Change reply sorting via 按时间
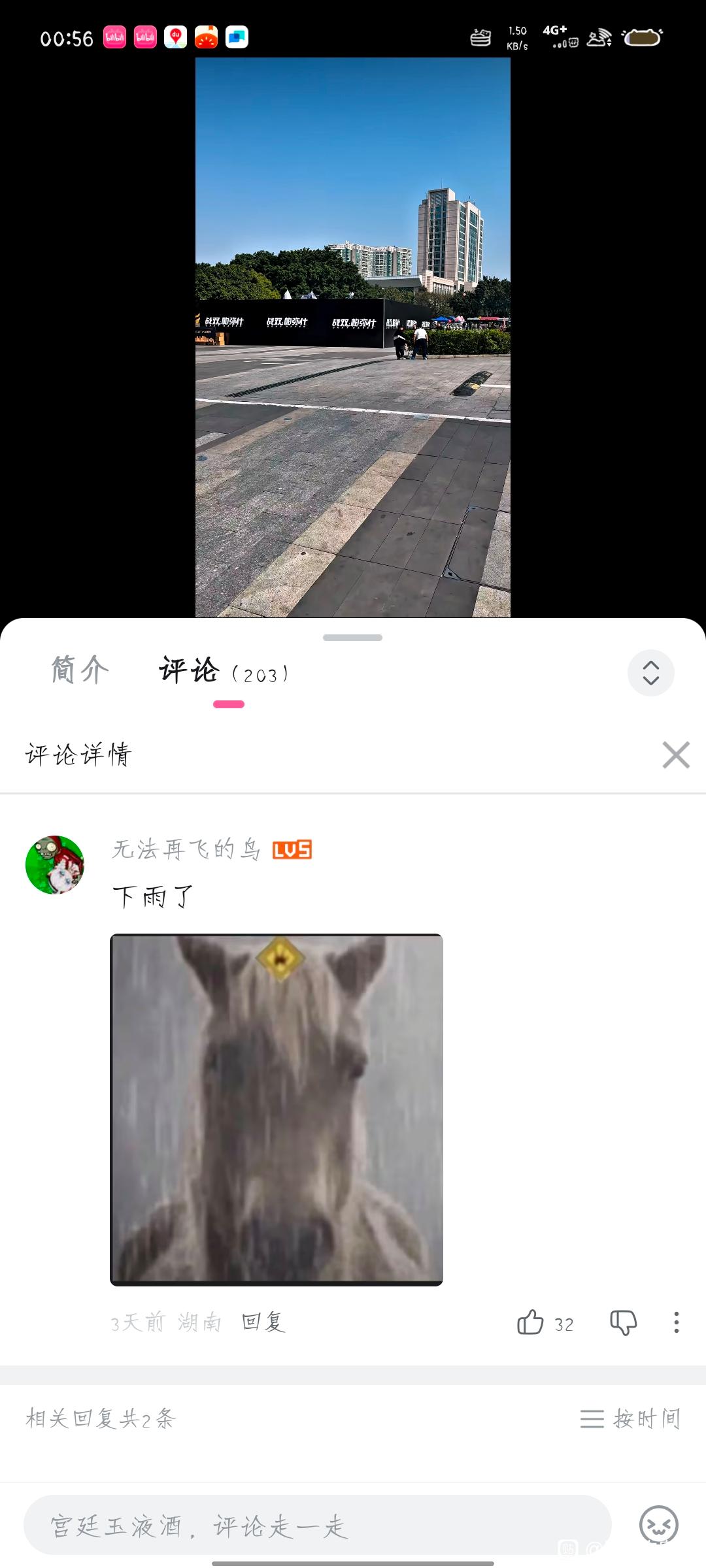 click(631, 1419)
